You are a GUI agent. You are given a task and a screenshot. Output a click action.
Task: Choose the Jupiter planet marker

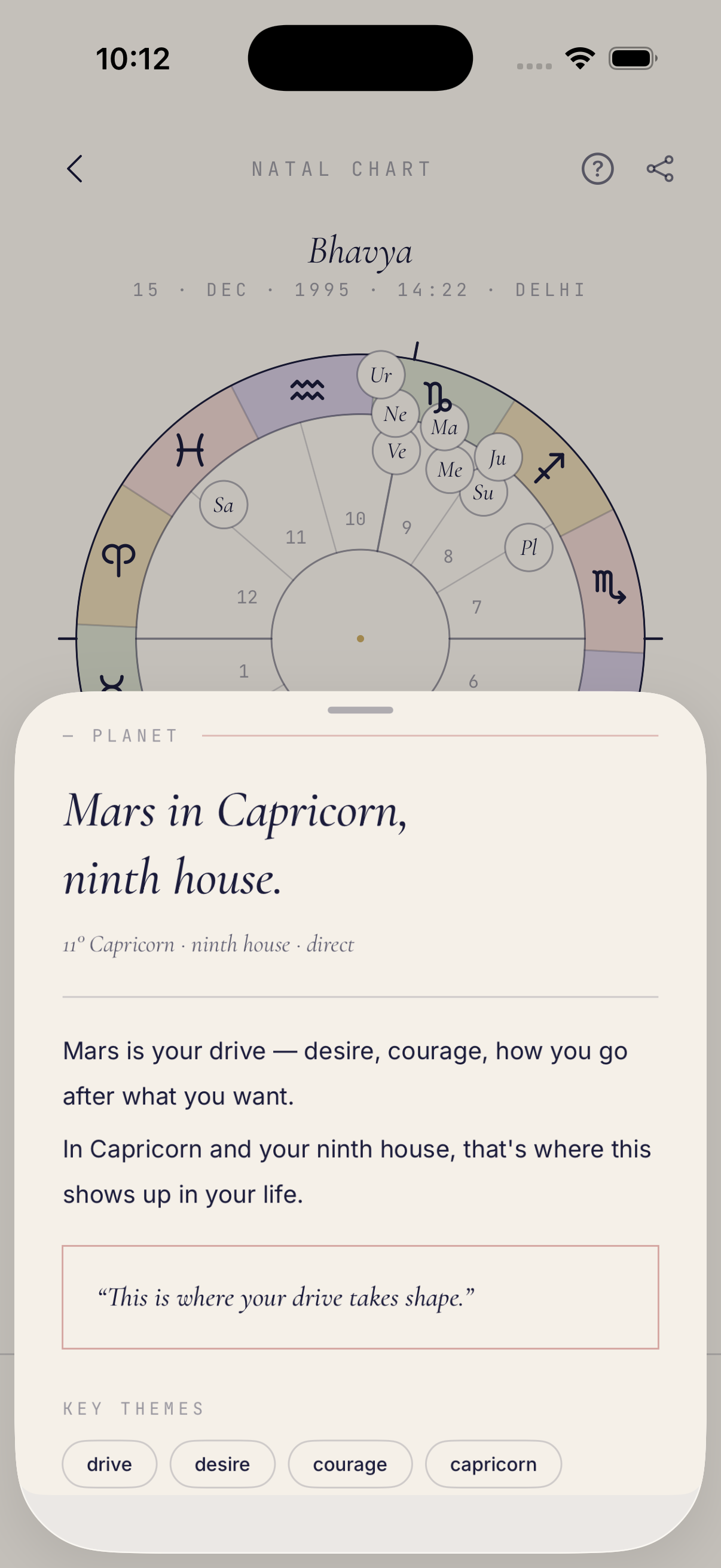pos(497,457)
